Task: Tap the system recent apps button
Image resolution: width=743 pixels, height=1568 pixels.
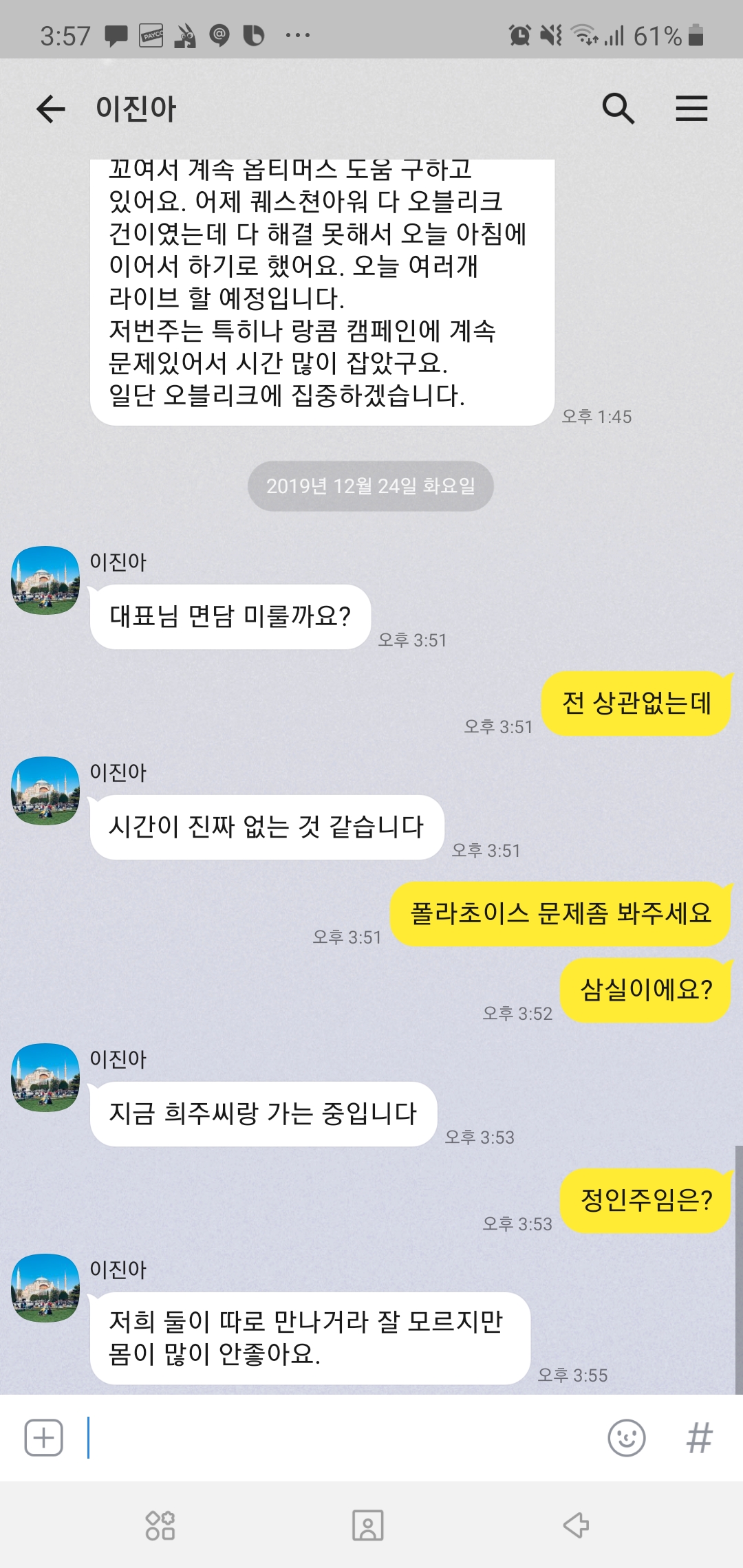Action: pyautogui.click(x=160, y=1525)
